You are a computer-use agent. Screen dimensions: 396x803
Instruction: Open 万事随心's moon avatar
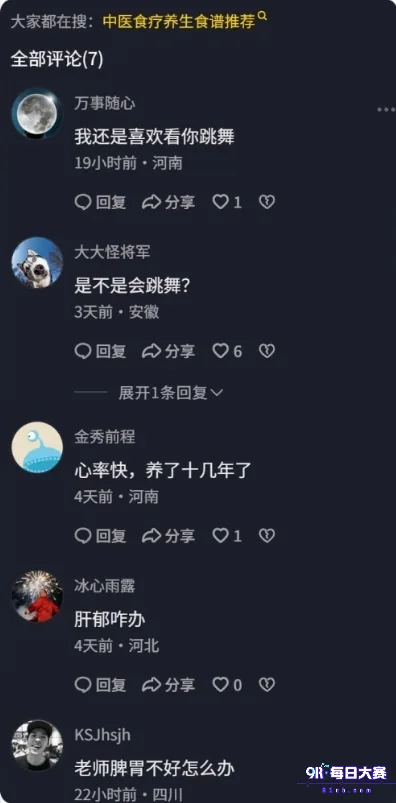37,114
